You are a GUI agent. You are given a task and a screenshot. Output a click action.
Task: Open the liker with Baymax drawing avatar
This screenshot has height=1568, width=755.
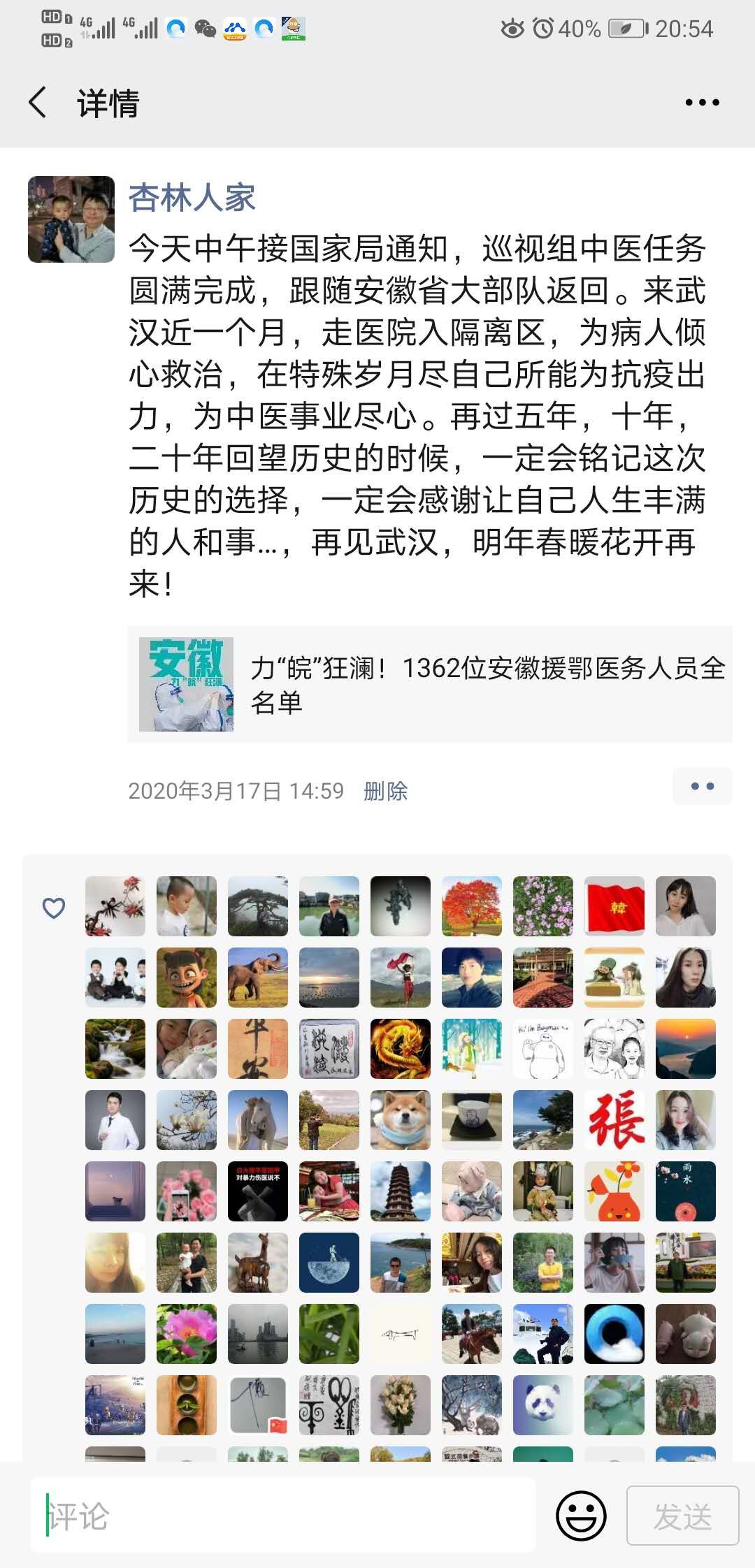543,1049
